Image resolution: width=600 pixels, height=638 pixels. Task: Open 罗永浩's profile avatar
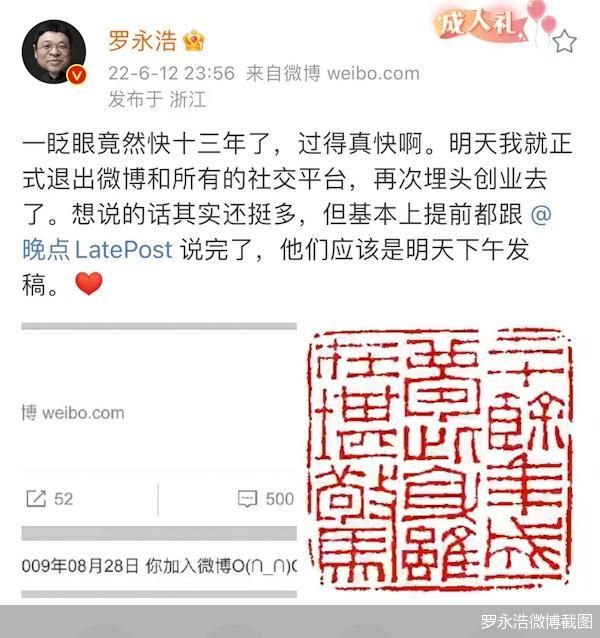click(x=54, y=53)
